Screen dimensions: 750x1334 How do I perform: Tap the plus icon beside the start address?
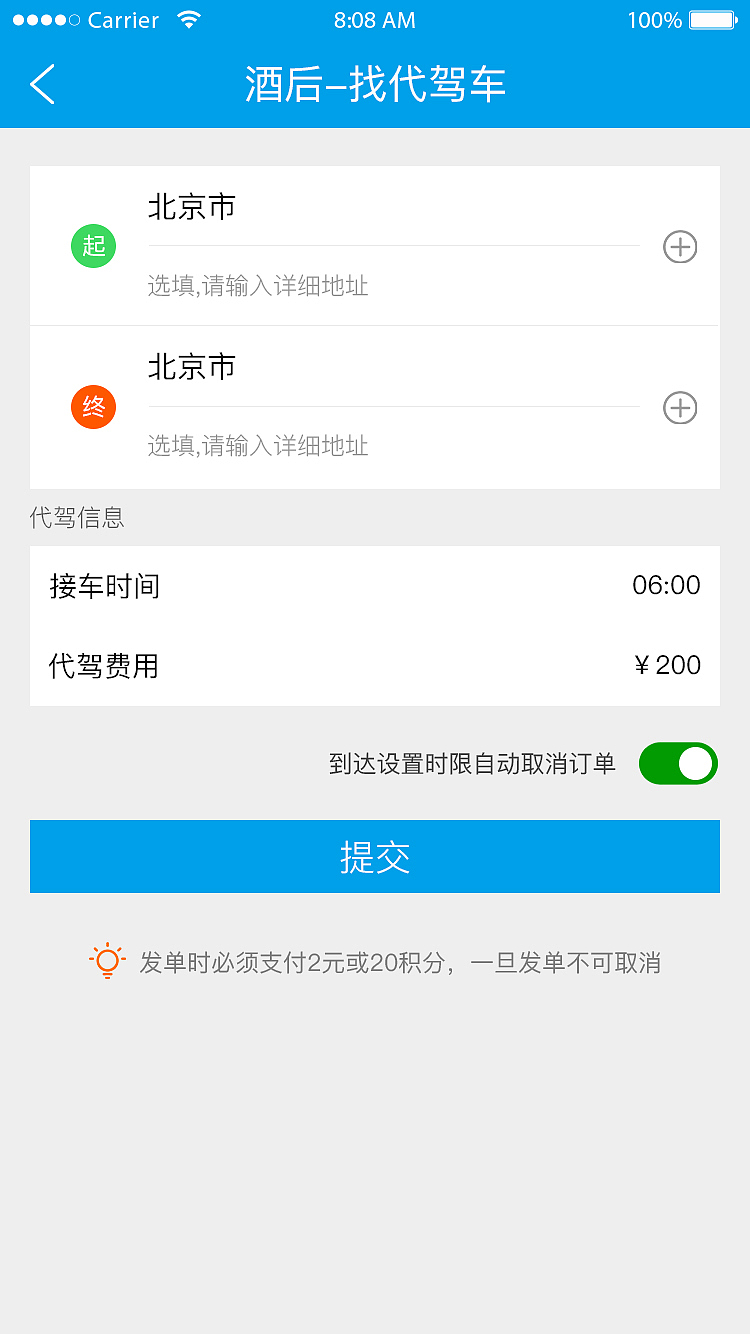(680, 247)
